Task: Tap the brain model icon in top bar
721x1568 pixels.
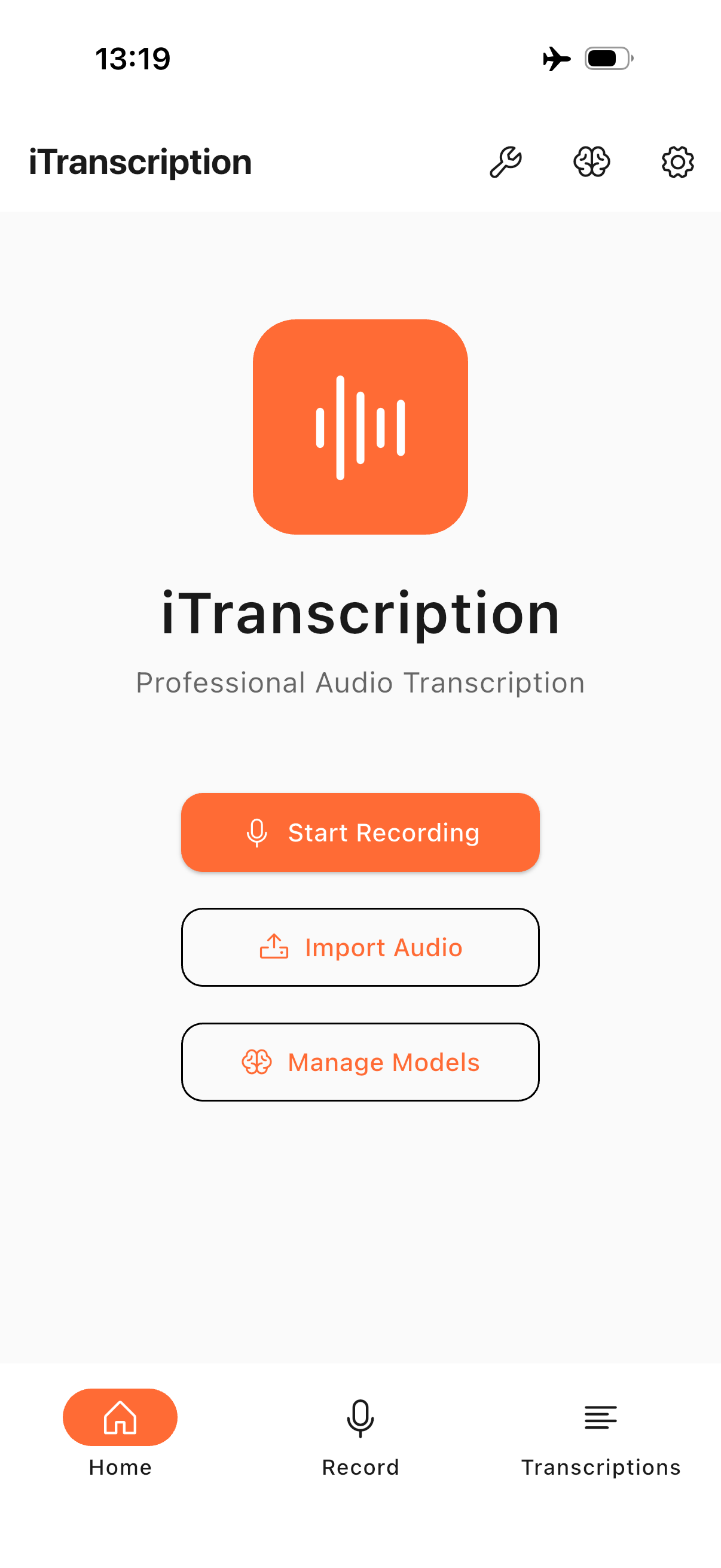Action: [591, 161]
